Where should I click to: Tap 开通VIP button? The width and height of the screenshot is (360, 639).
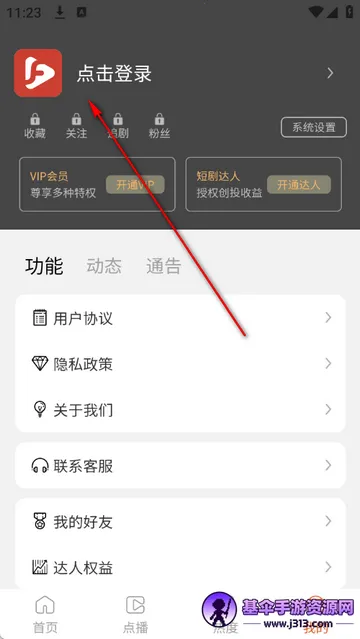[135, 185]
